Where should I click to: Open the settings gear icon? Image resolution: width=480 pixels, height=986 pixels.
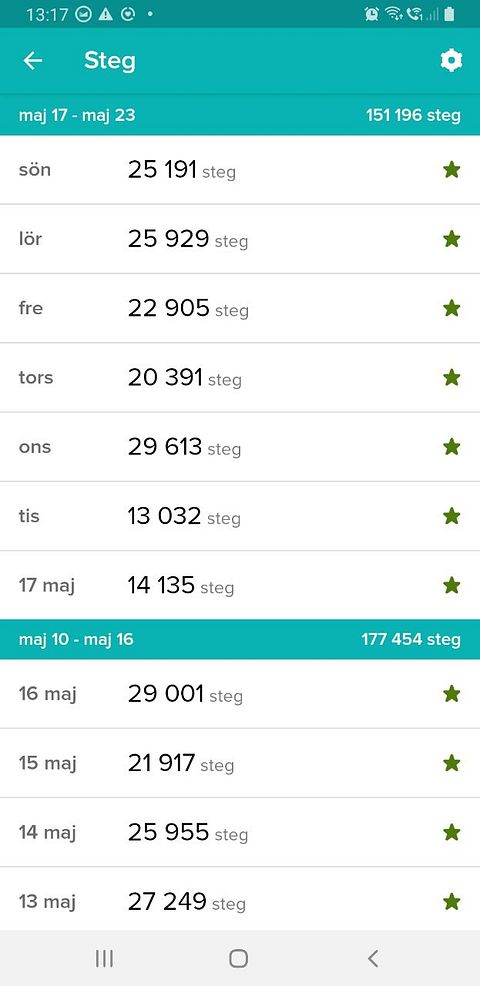tap(451, 60)
